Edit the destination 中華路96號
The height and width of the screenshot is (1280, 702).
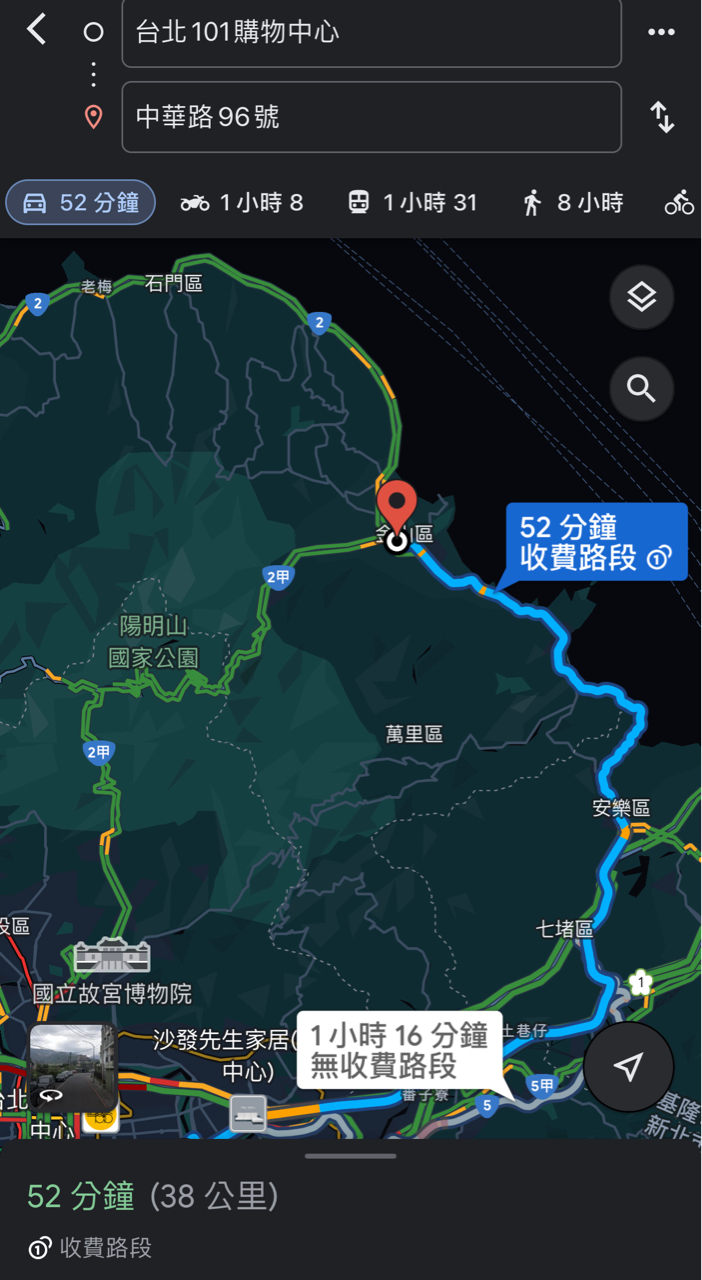[371, 118]
